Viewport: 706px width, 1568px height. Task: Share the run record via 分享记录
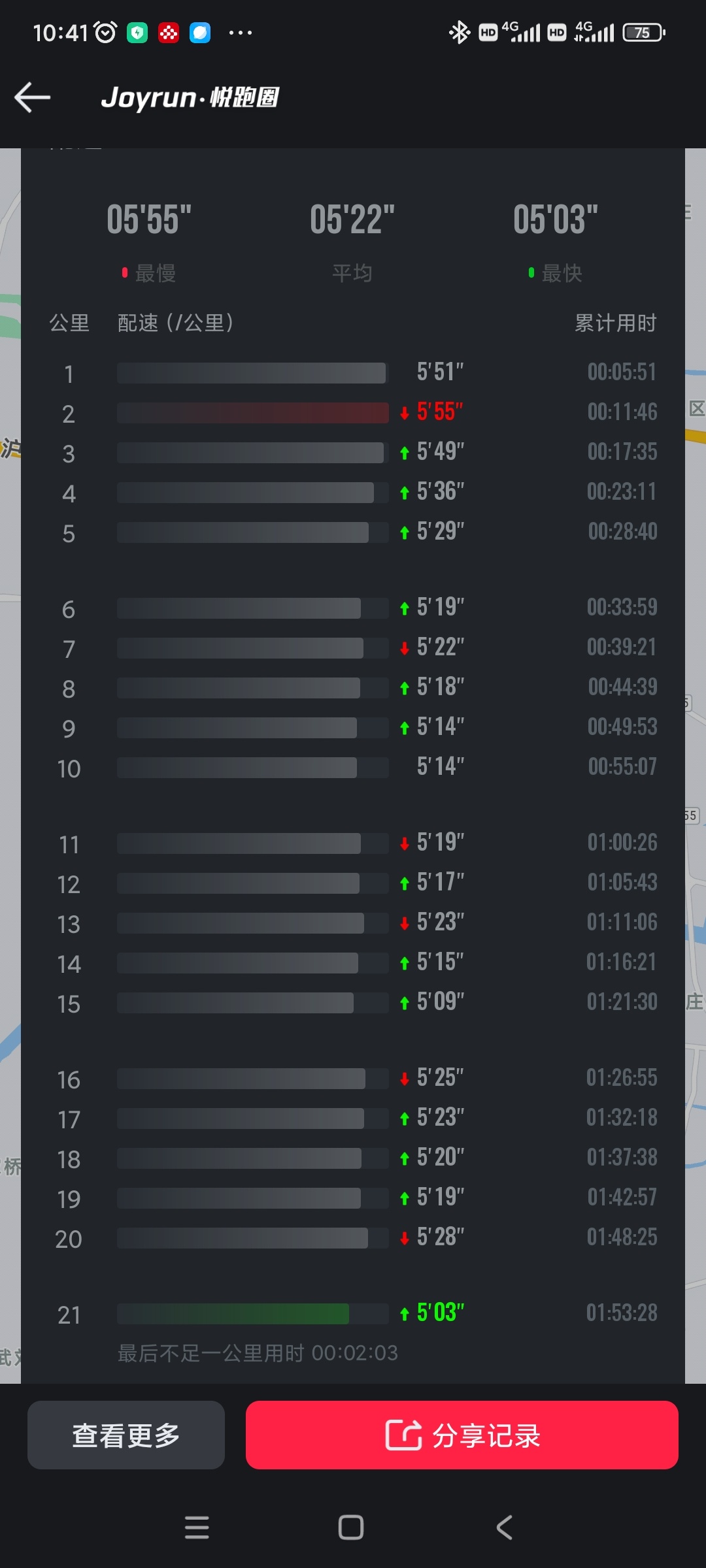pos(462,1435)
